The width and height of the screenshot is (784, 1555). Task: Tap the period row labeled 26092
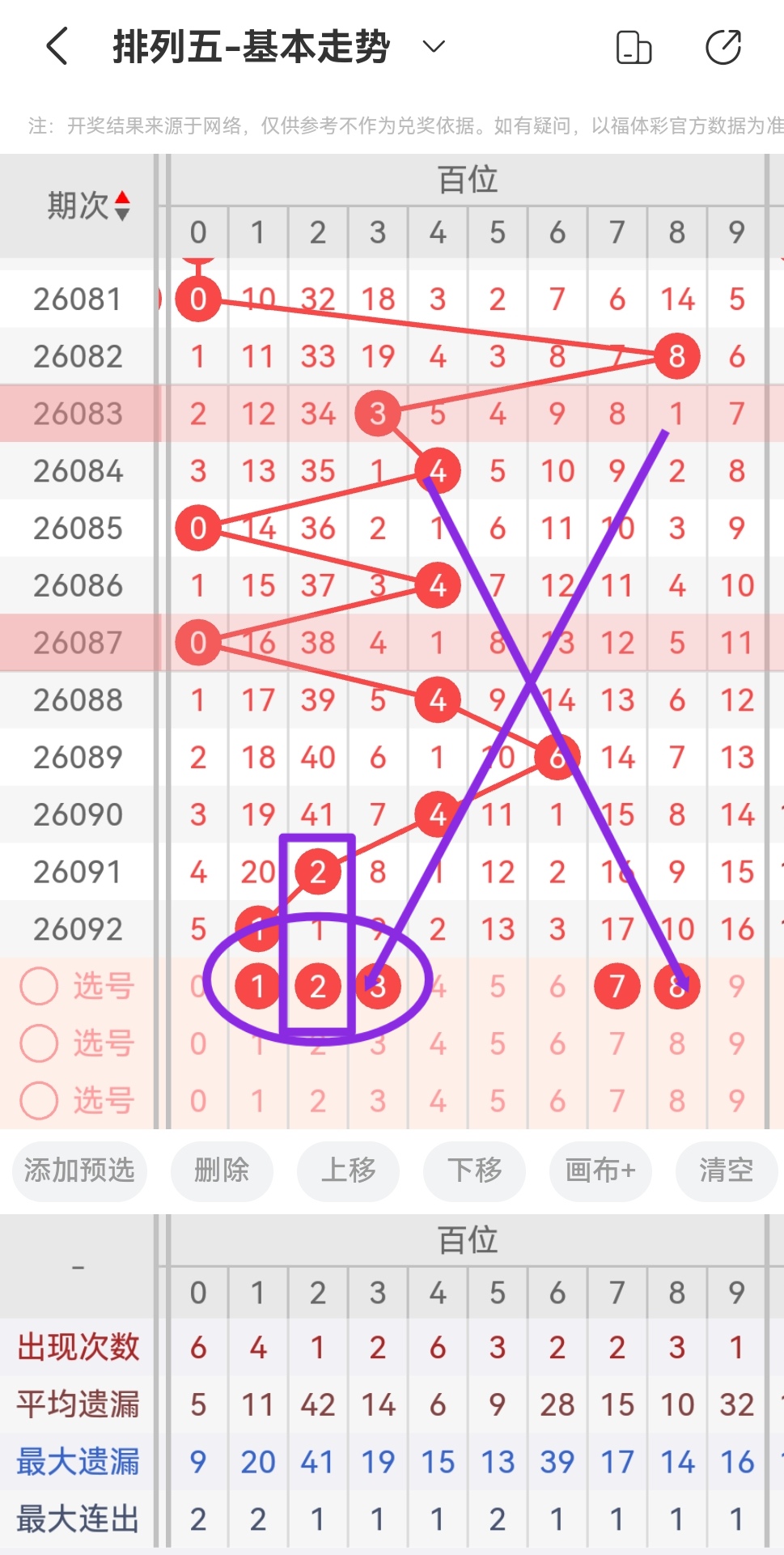(78, 928)
